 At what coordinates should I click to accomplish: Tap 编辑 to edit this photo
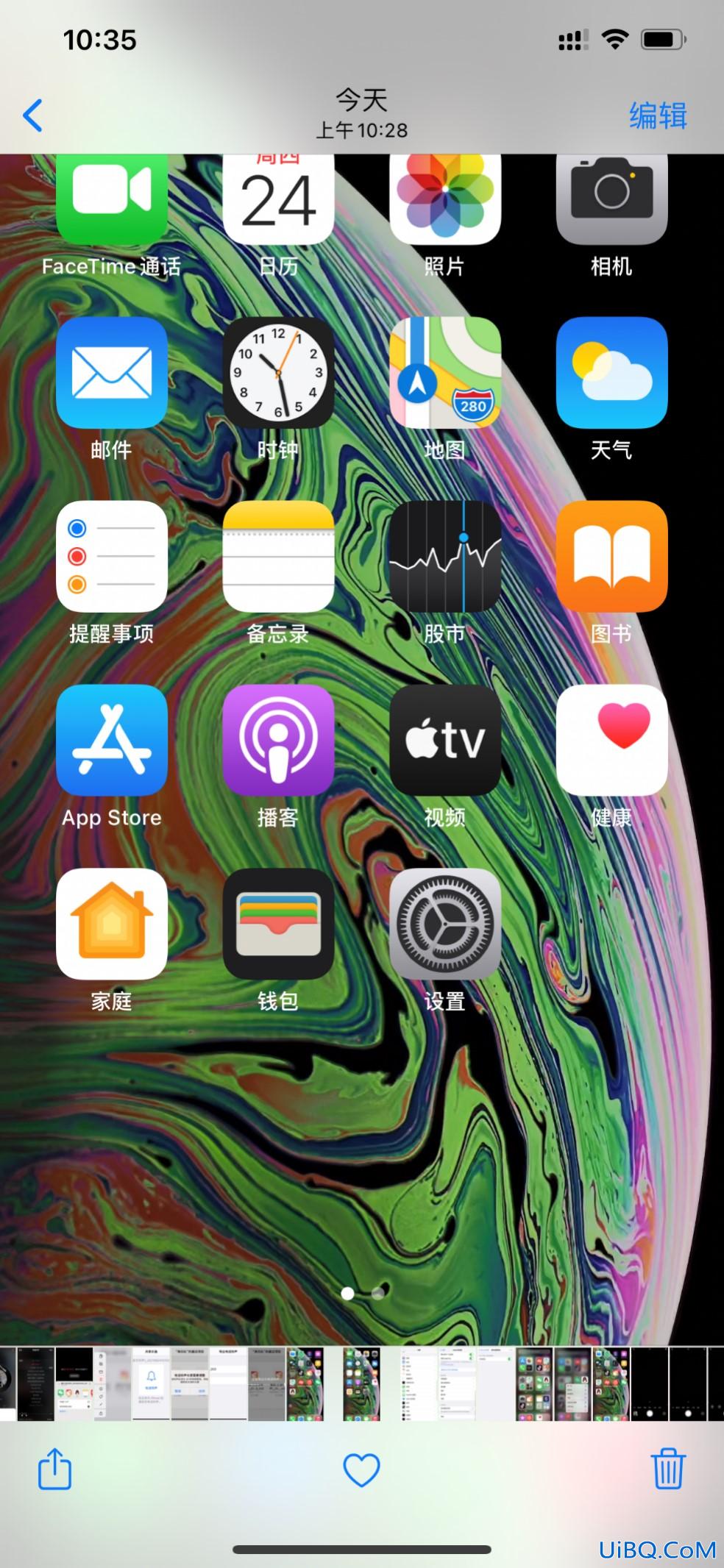tap(657, 115)
